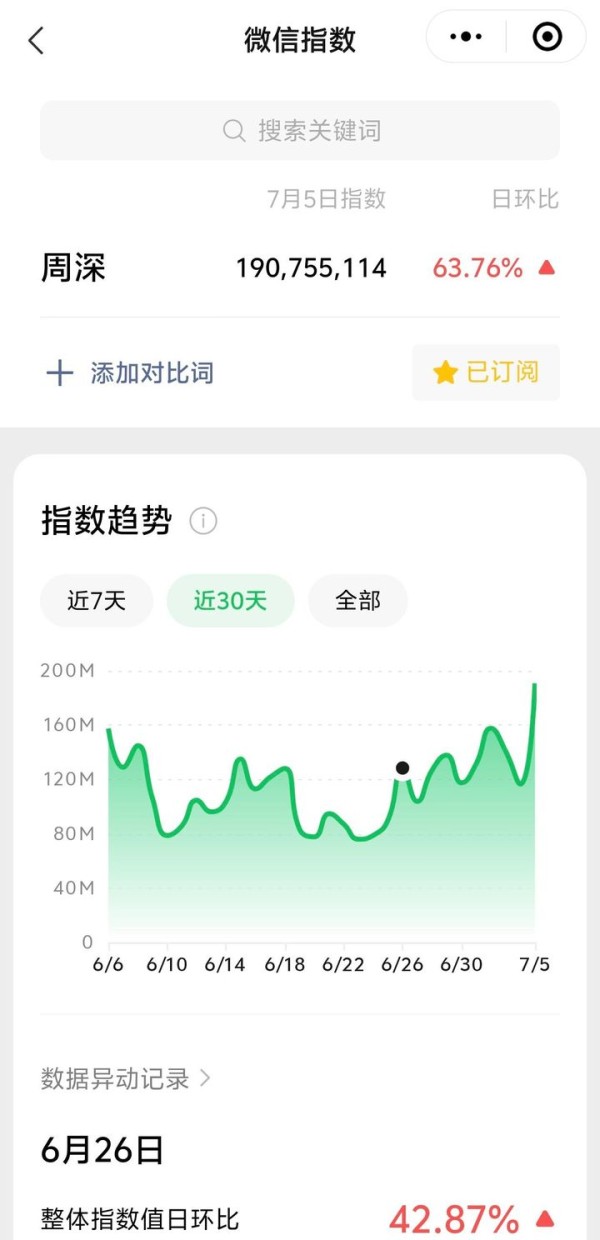Open the info icon beside 指数趋势
Screen dimensions: 600x1240
pyautogui.click(x=203, y=521)
